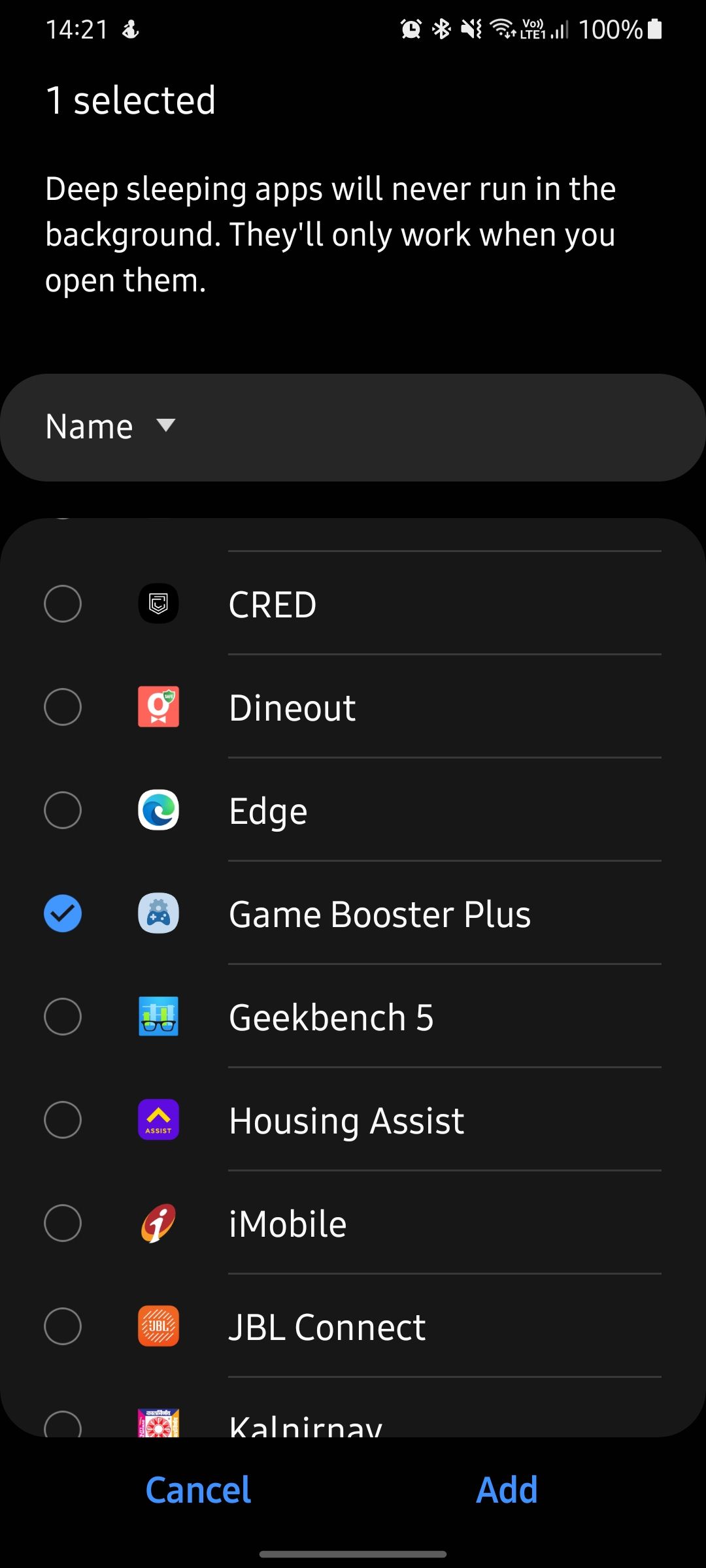This screenshot has height=1568, width=706.
Task: Select Edge from the list
Action: 63,810
